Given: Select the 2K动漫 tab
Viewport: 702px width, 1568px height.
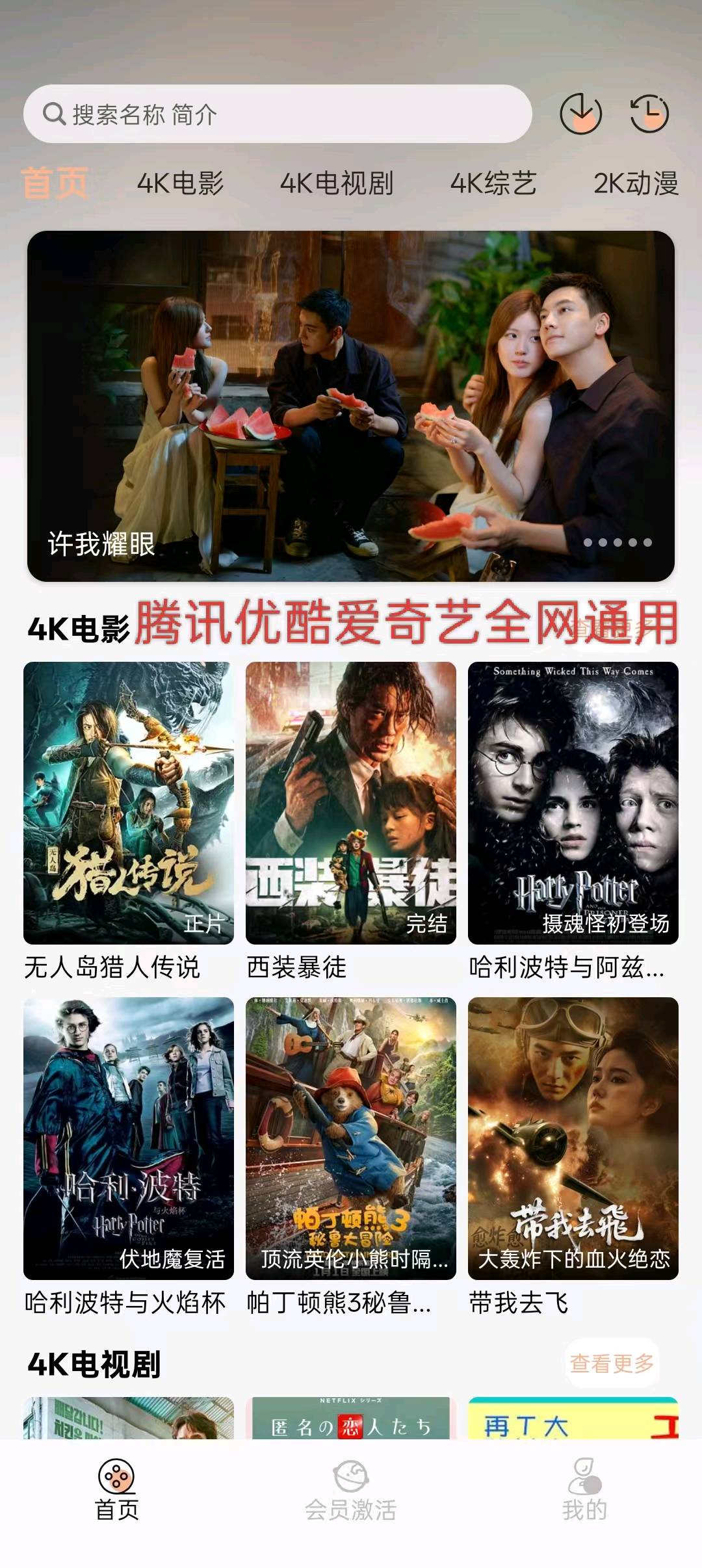Looking at the screenshot, I should [x=636, y=183].
